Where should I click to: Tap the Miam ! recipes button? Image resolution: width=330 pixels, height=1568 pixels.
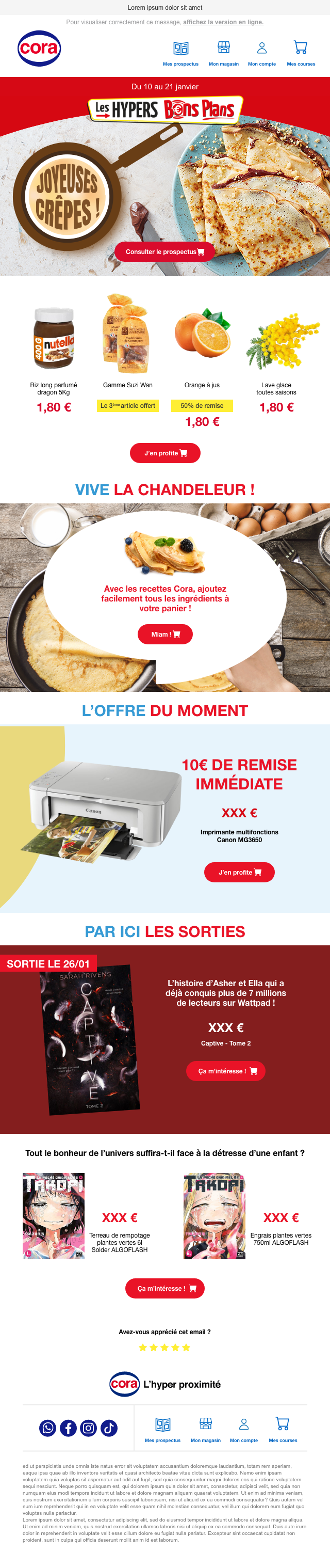[x=166, y=634]
